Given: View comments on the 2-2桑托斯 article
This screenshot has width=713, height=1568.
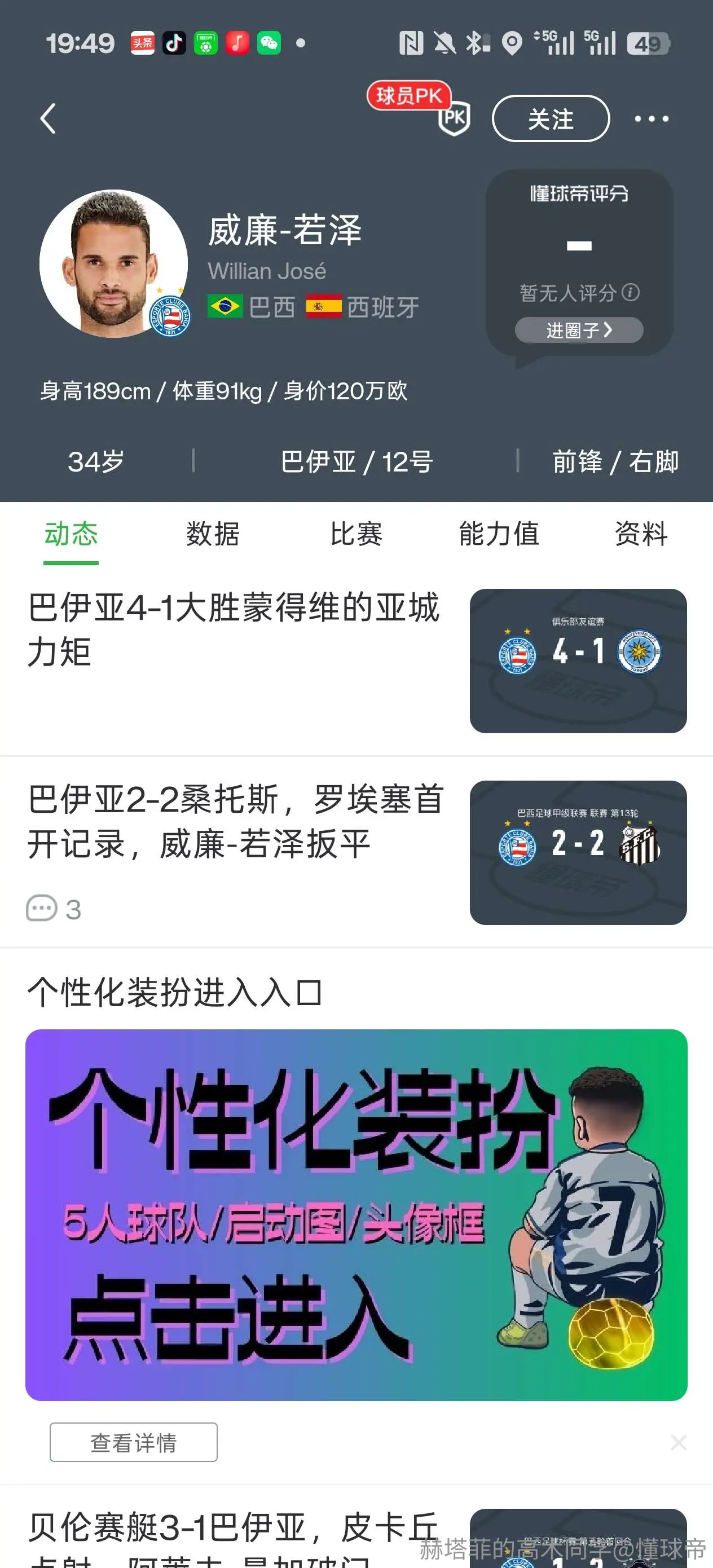Looking at the screenshot, I should coord(54,909).
